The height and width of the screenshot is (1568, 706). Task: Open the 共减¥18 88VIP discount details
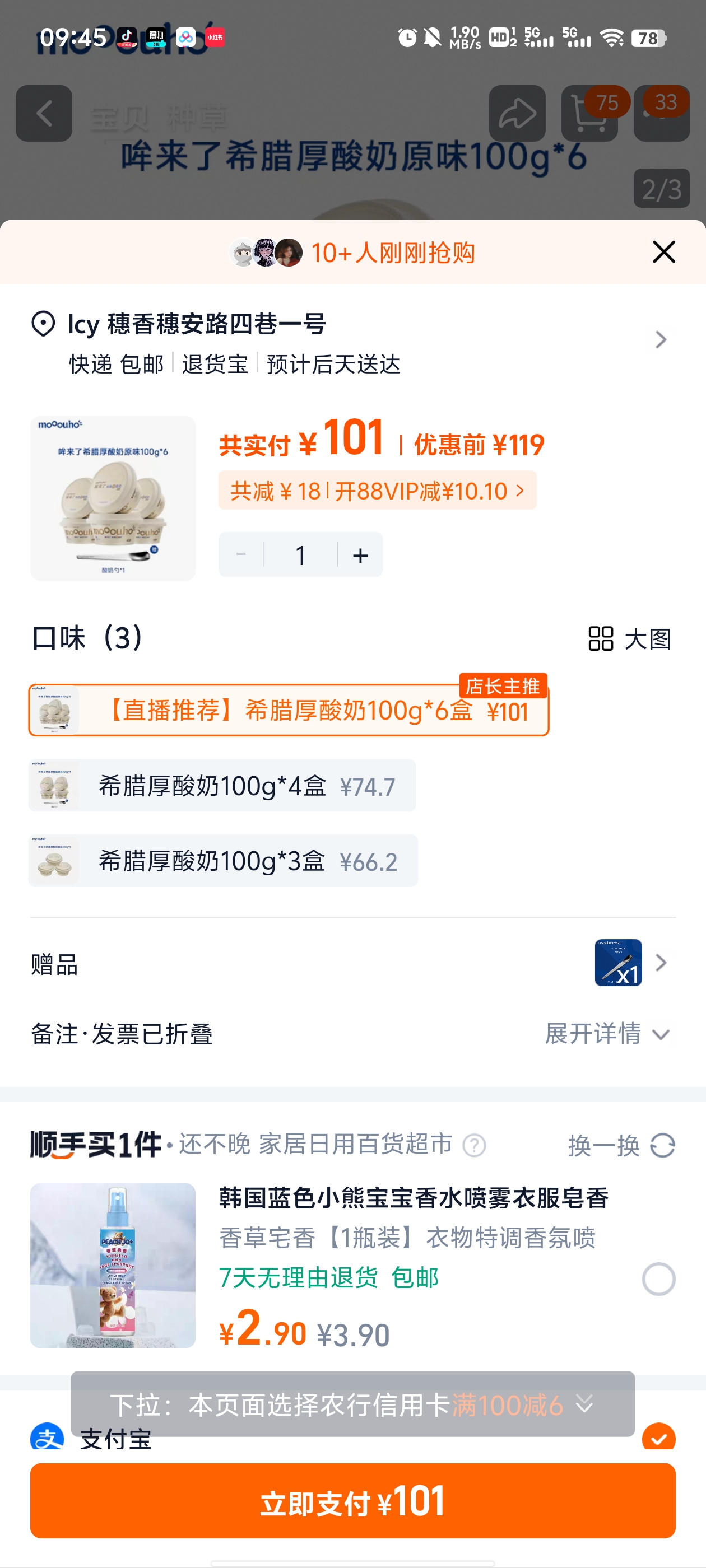click(x=377, y=491)
